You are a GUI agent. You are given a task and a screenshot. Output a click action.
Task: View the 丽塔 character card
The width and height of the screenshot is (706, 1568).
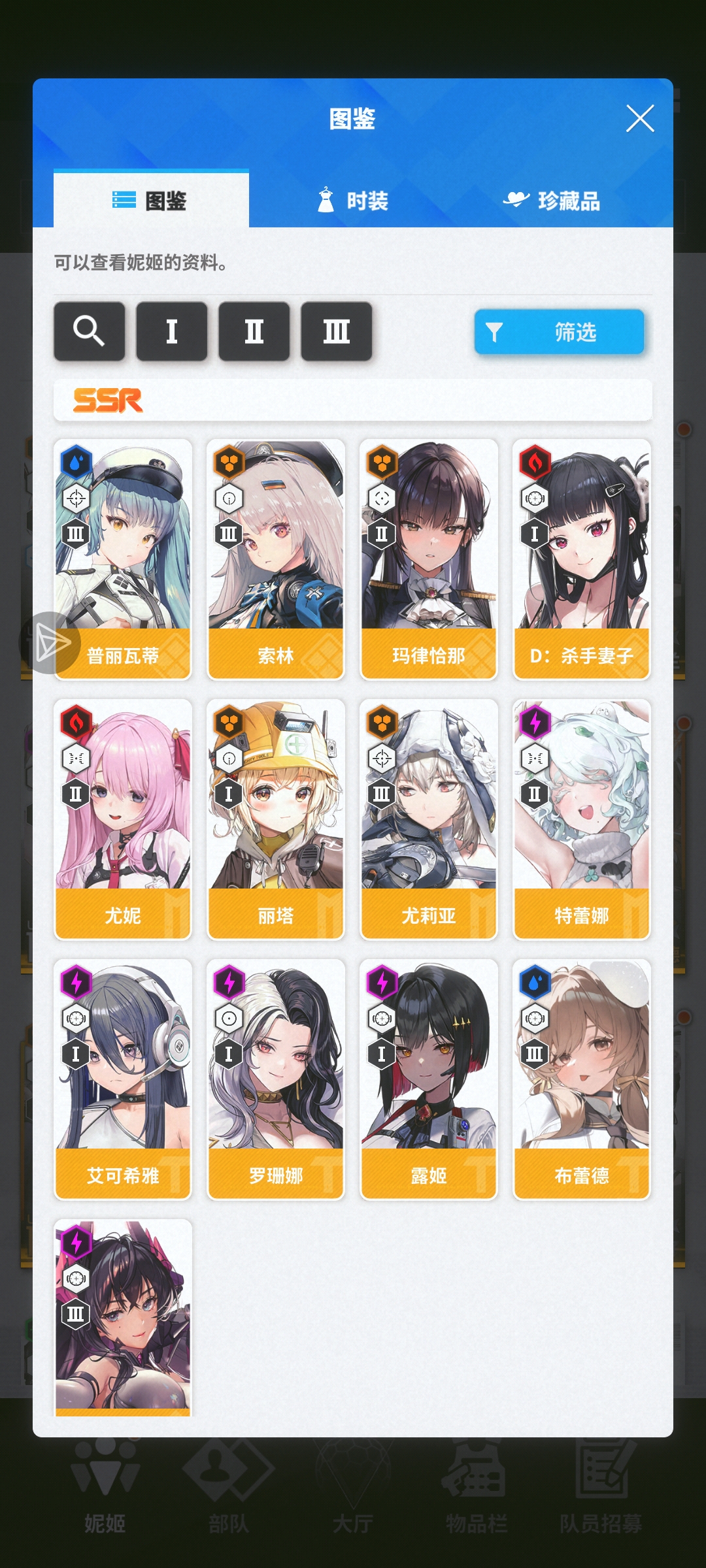pos(276,819)
